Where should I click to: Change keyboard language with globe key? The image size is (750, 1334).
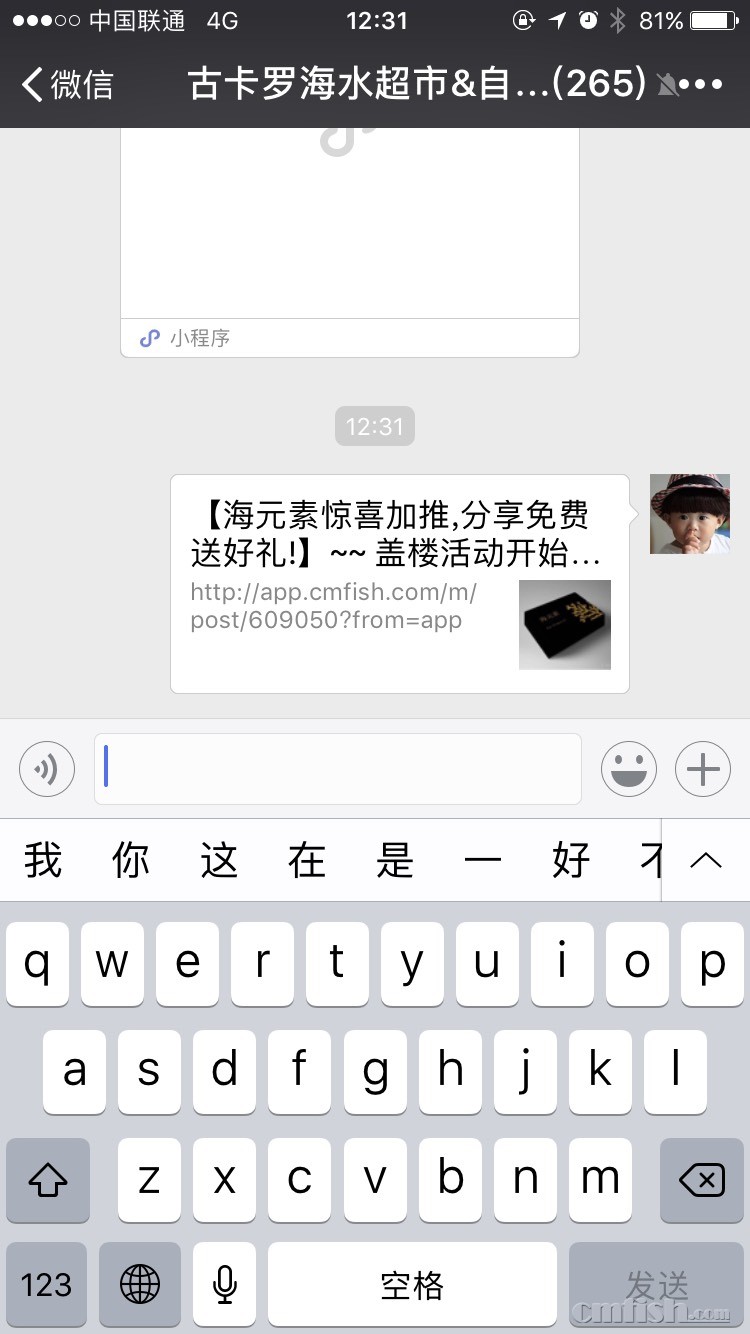140,1285
